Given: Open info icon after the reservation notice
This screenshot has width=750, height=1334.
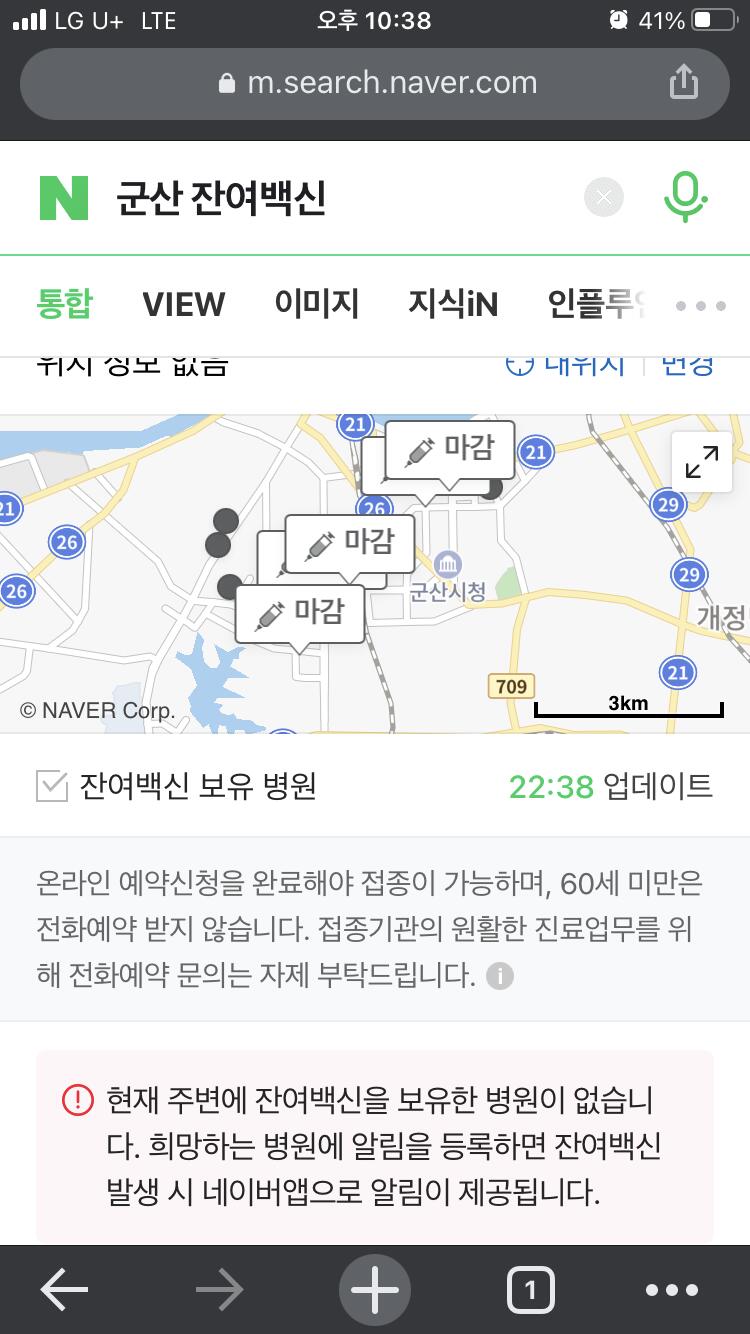Looking at the screenshot, I should (x=500, y=976).
